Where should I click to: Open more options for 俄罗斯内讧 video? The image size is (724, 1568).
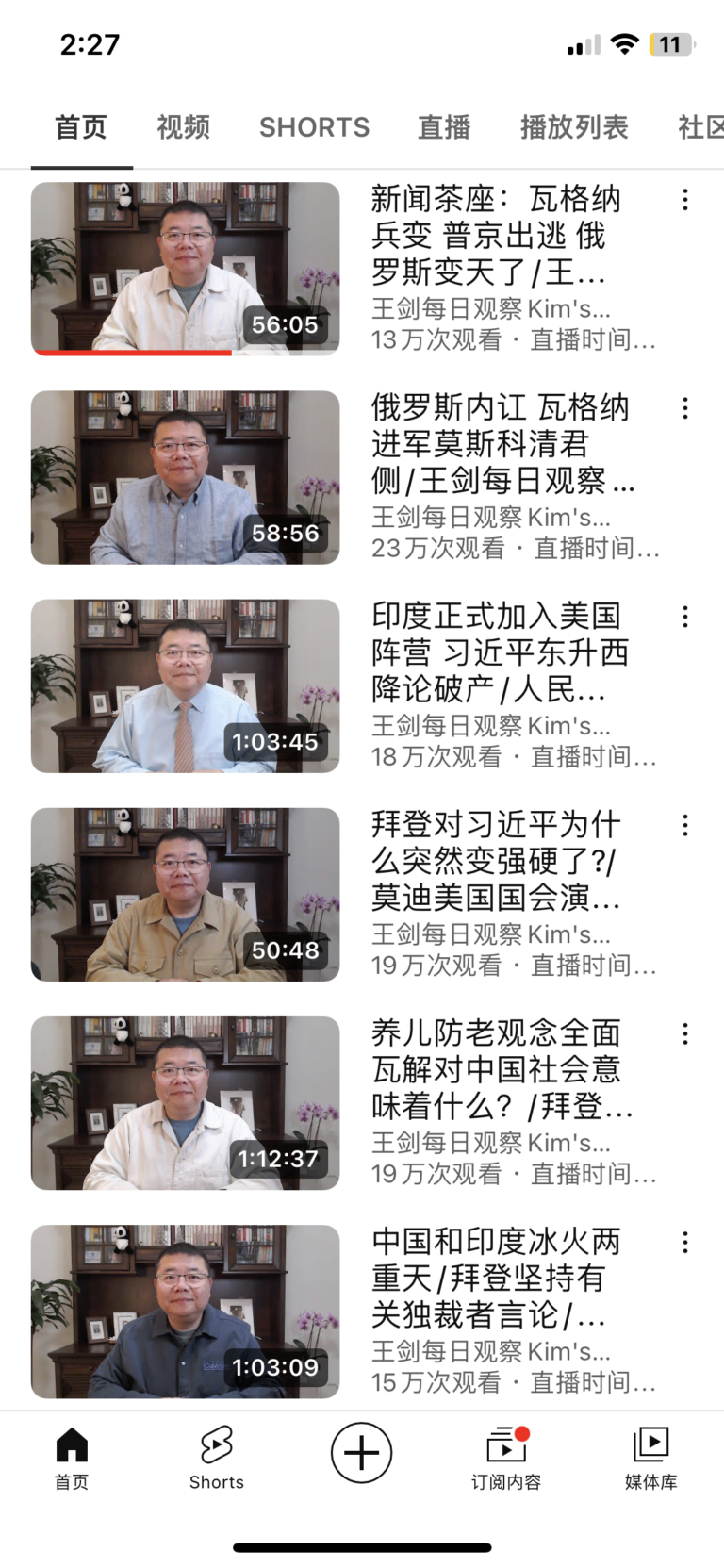tap(685, 408)
